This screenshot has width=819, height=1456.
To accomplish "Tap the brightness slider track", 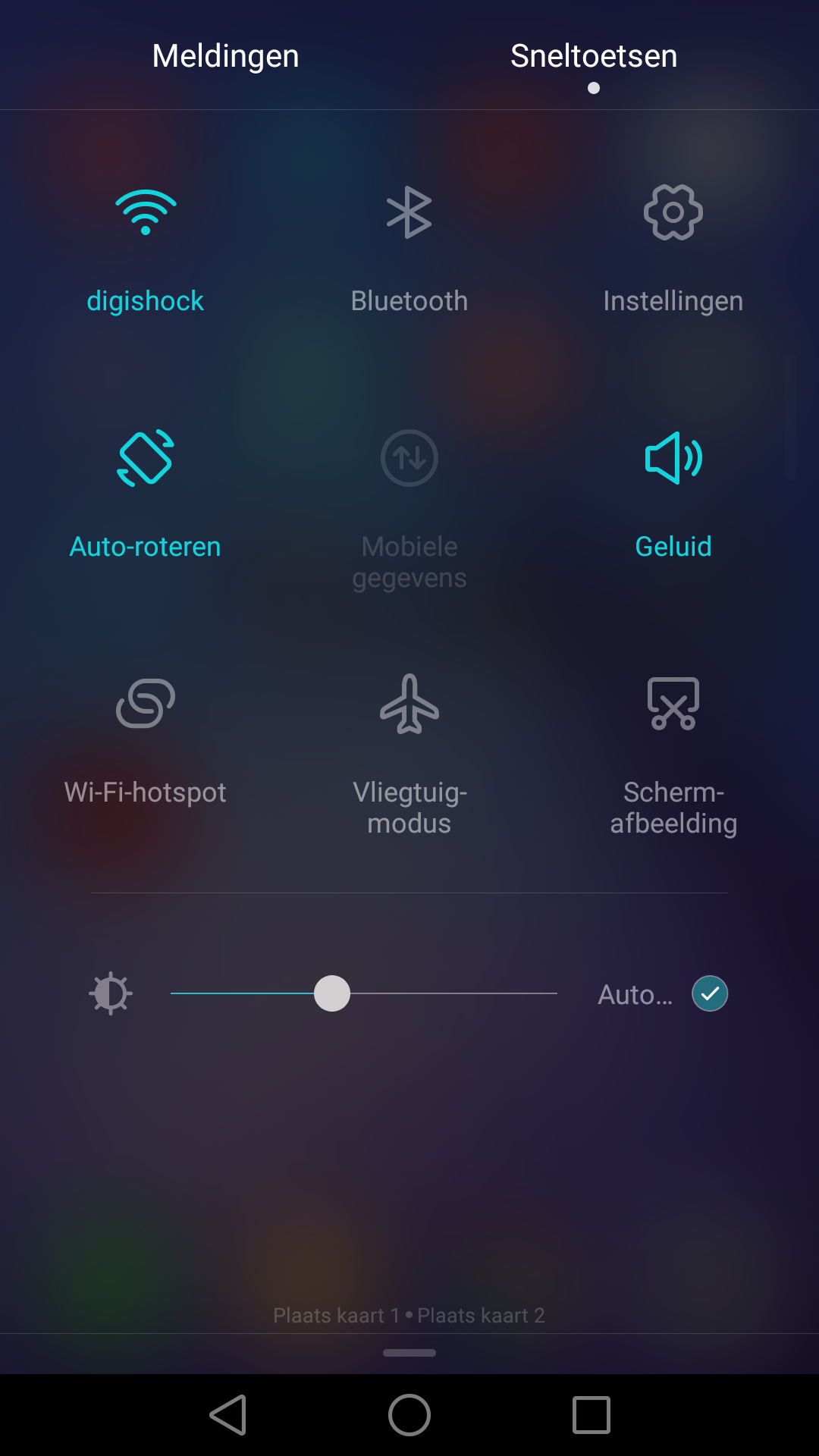I will click(x=364, y=993).
